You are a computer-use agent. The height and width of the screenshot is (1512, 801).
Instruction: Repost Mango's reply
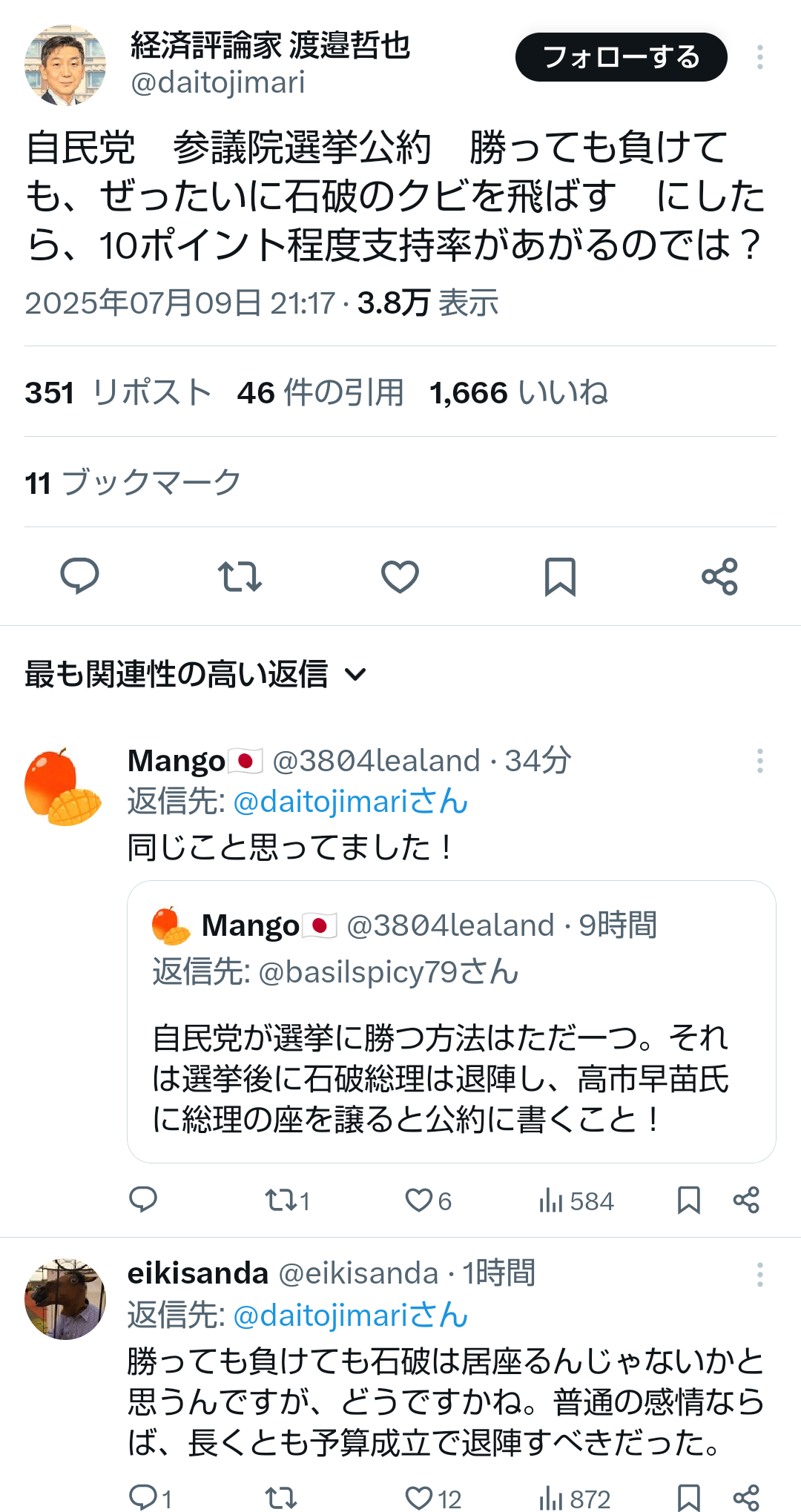(287, 1201)
